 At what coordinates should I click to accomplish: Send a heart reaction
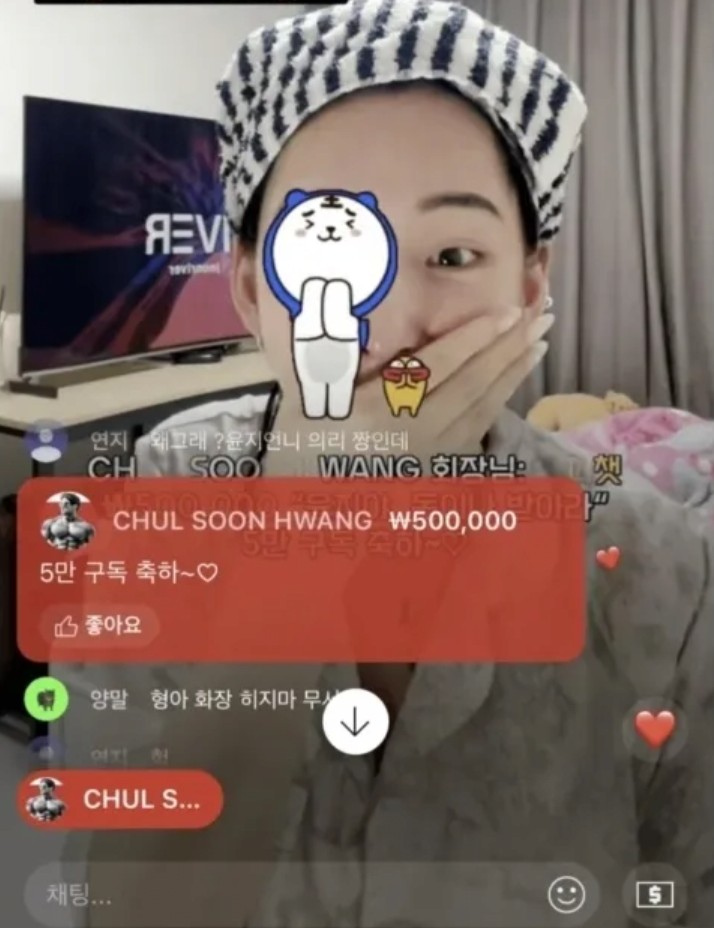[655, 729]
